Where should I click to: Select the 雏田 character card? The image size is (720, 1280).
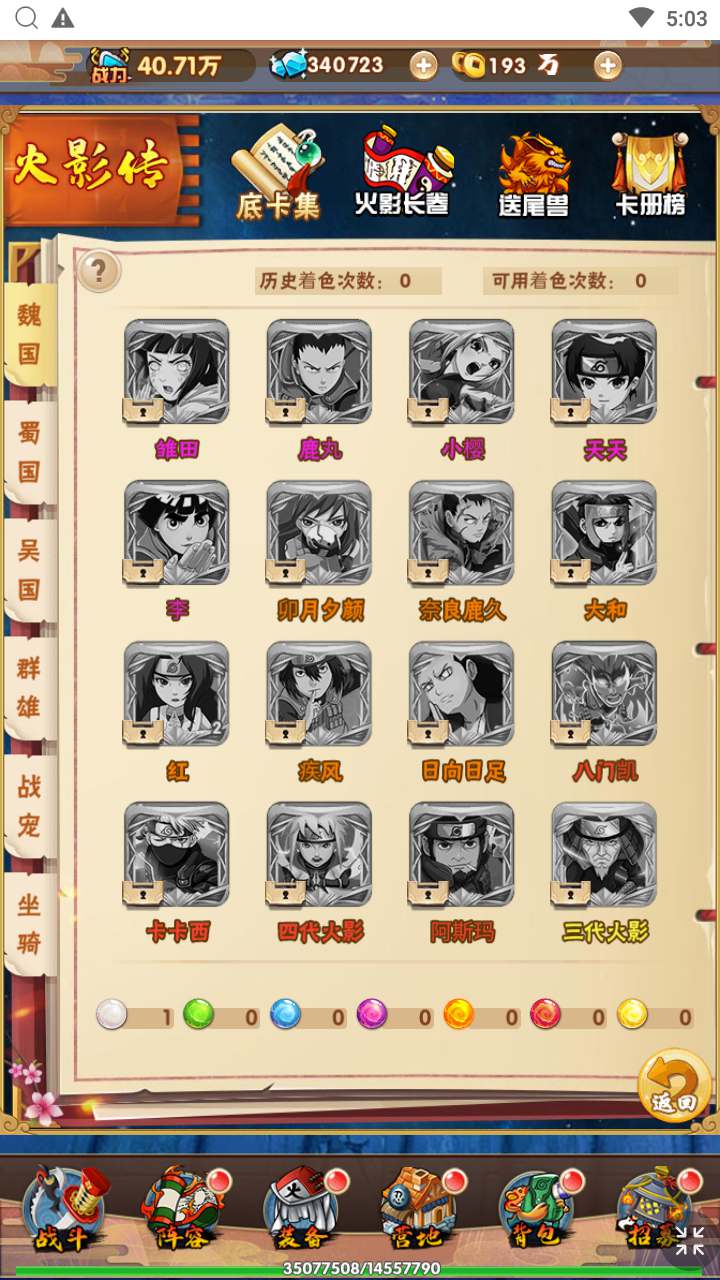point(177,372)
